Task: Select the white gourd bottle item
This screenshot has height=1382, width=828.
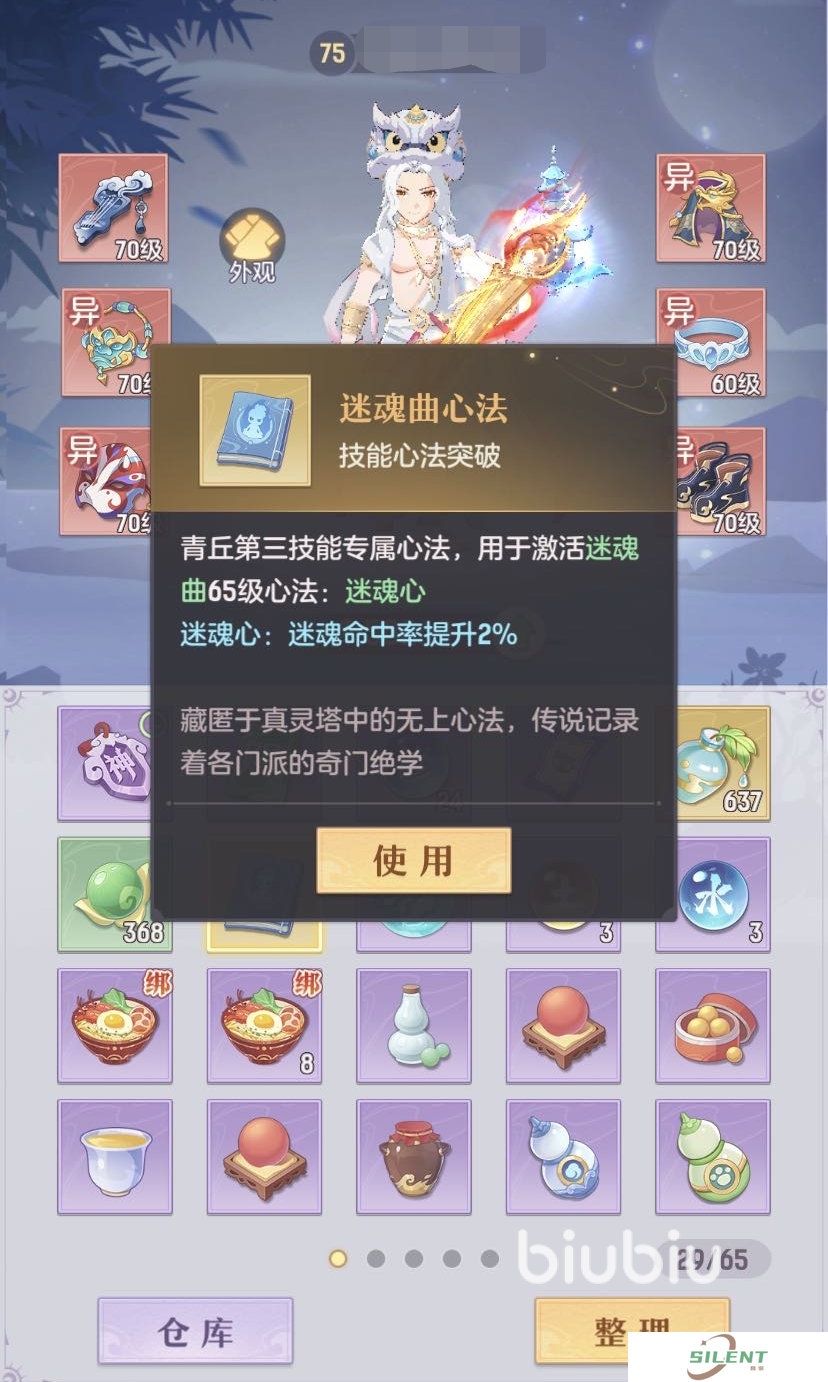Action: point(414,1025)
